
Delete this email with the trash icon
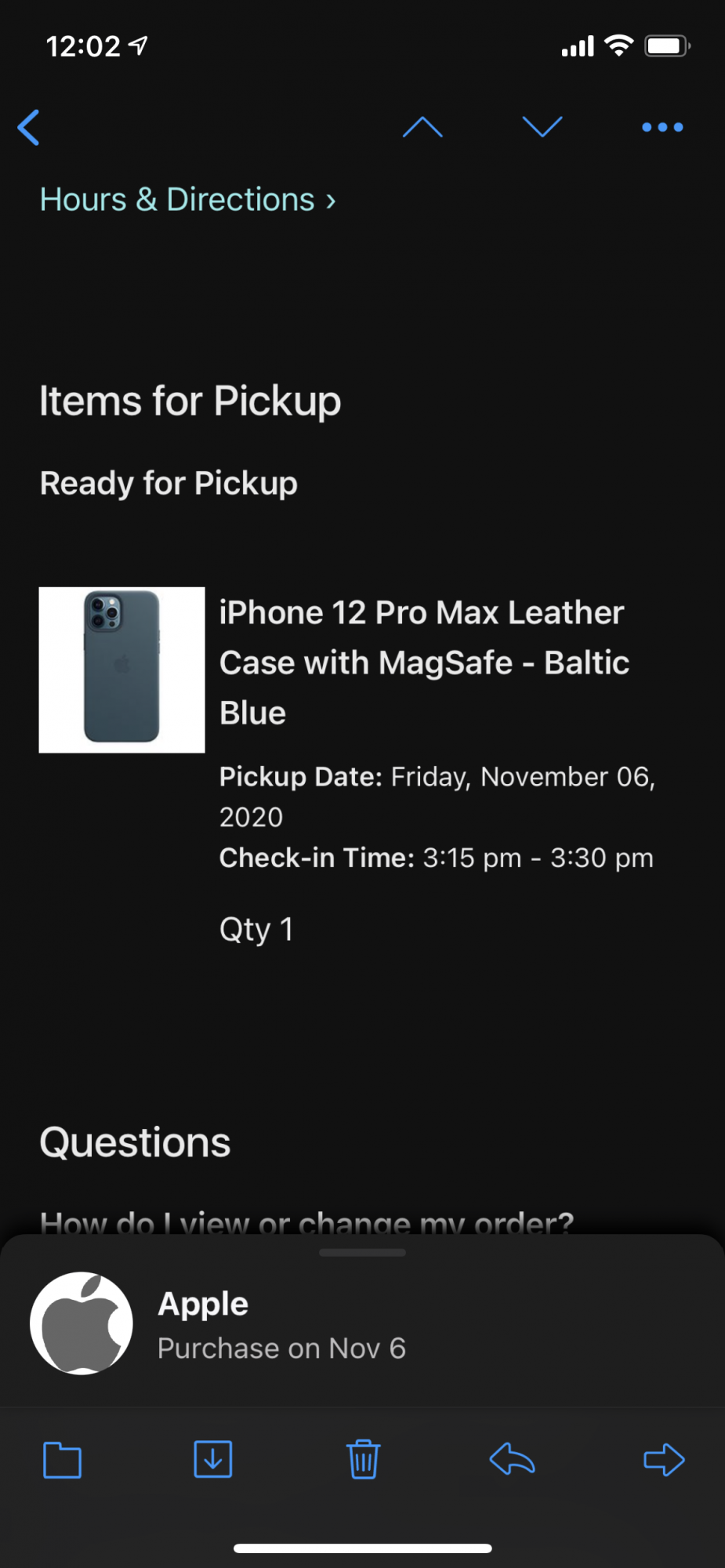[363, 1460]
